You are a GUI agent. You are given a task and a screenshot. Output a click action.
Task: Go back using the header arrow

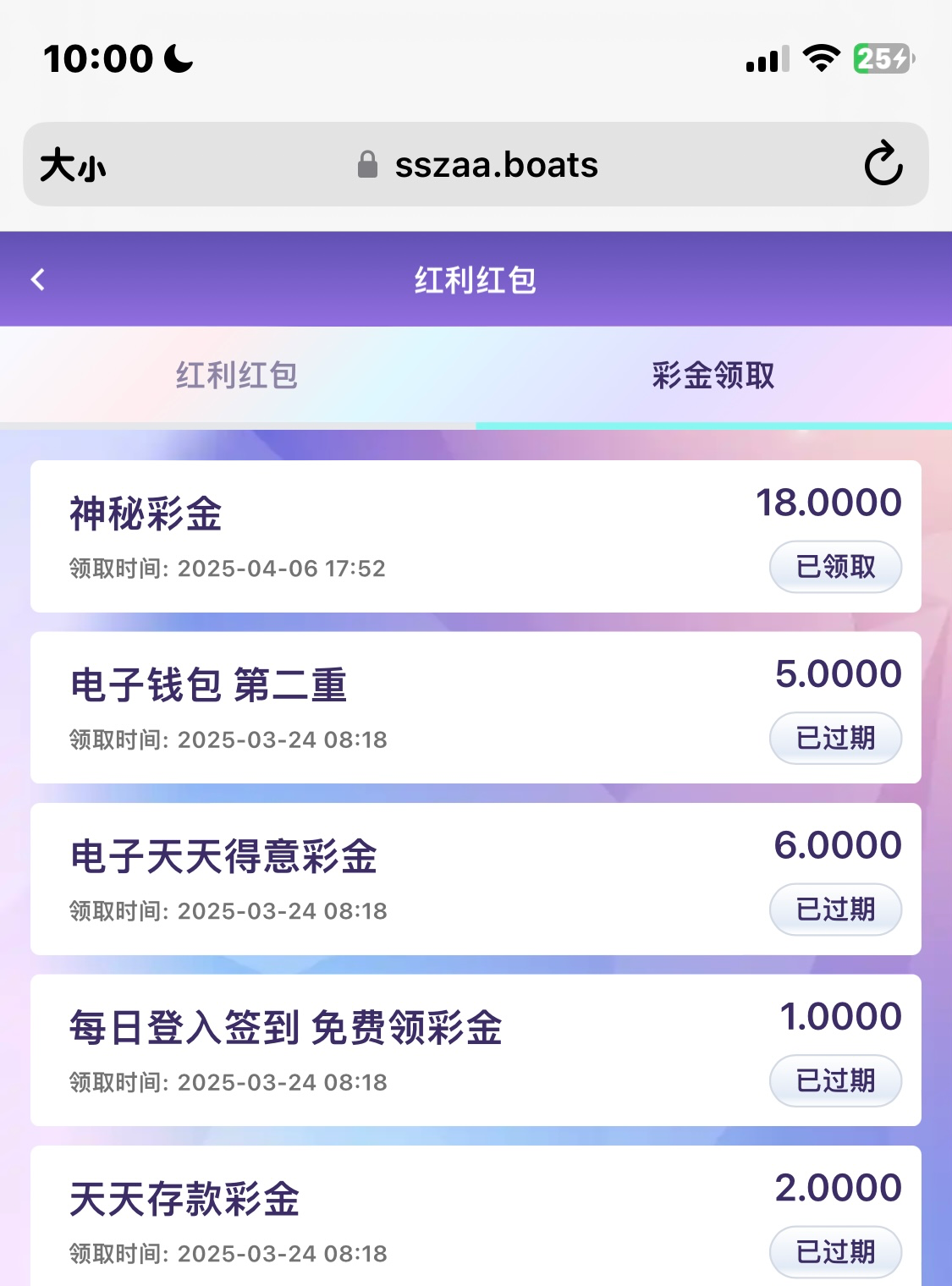[x=38, y=280]
